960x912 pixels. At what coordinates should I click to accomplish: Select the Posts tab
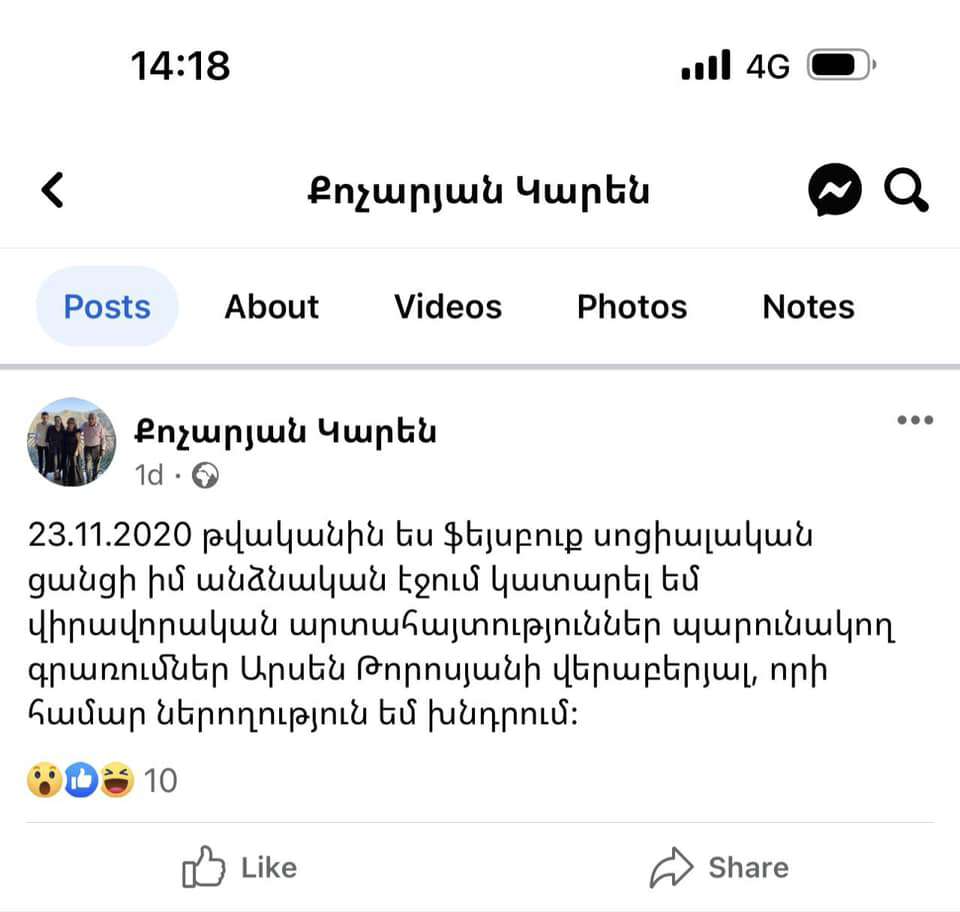(107, 307)
